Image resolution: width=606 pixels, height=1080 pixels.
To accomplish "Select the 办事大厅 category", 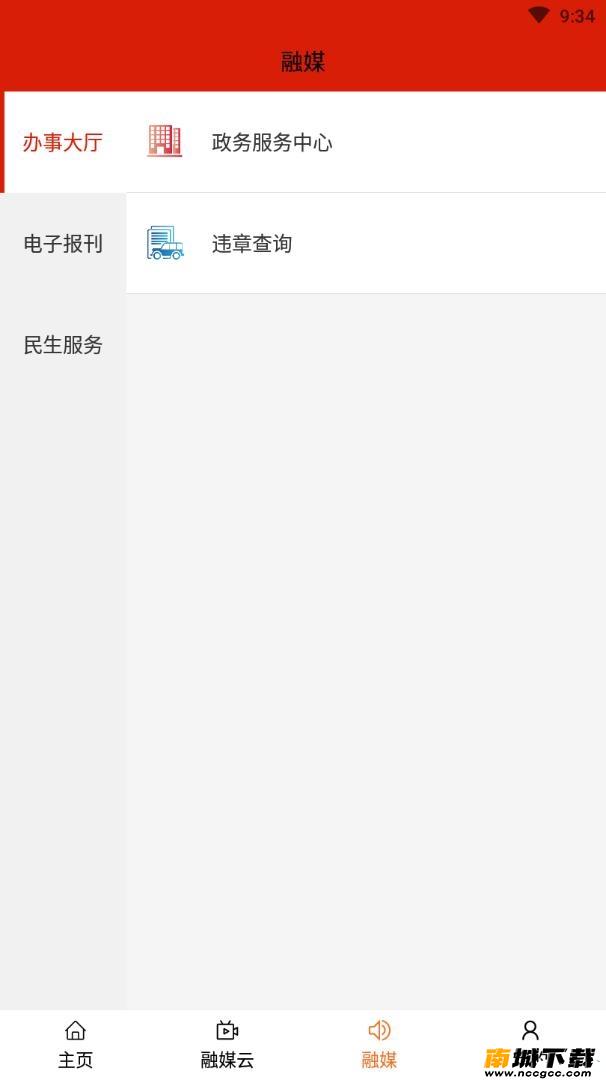I will [x=63, y=143].
